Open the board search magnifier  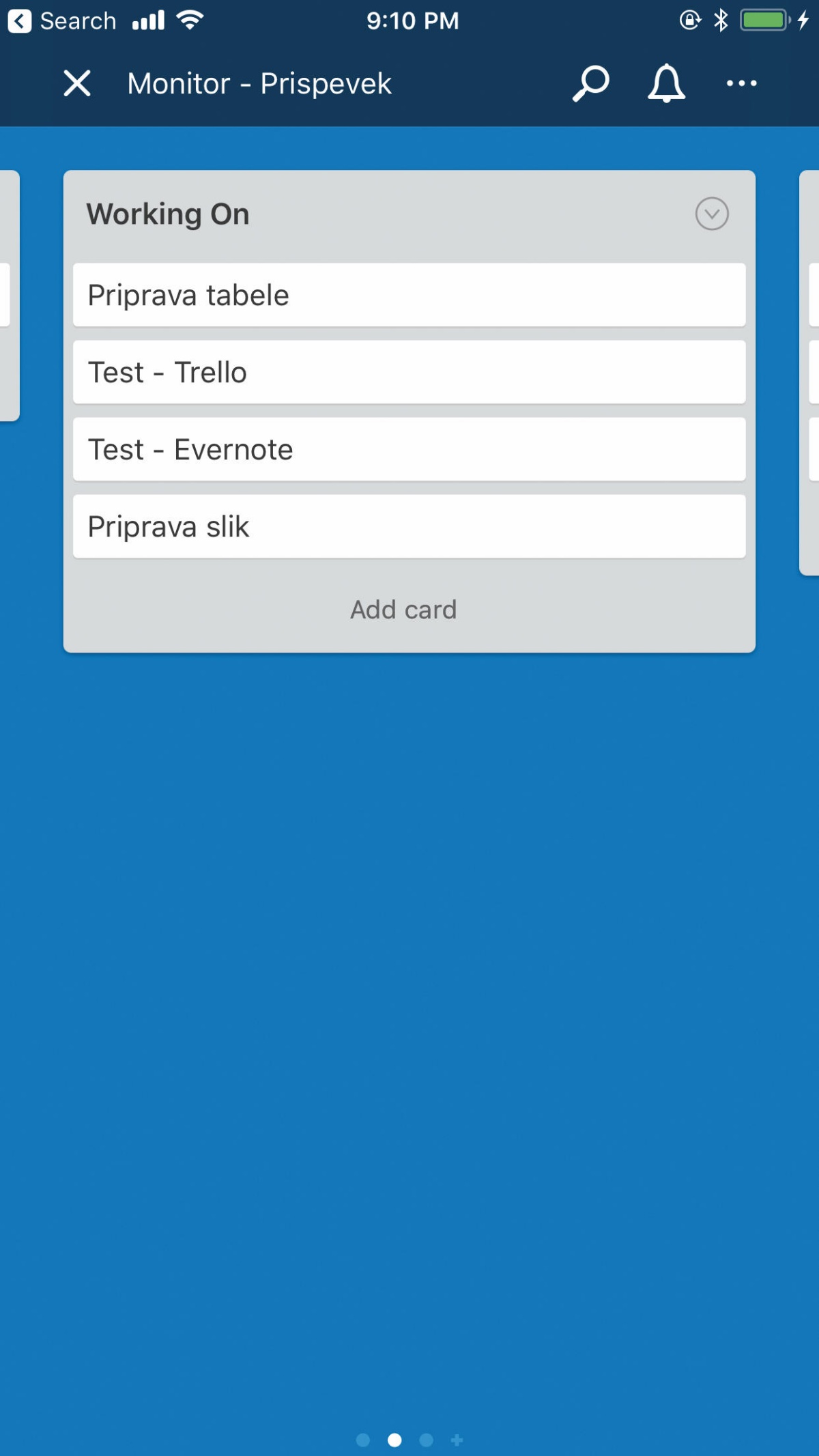coord(590,83)
